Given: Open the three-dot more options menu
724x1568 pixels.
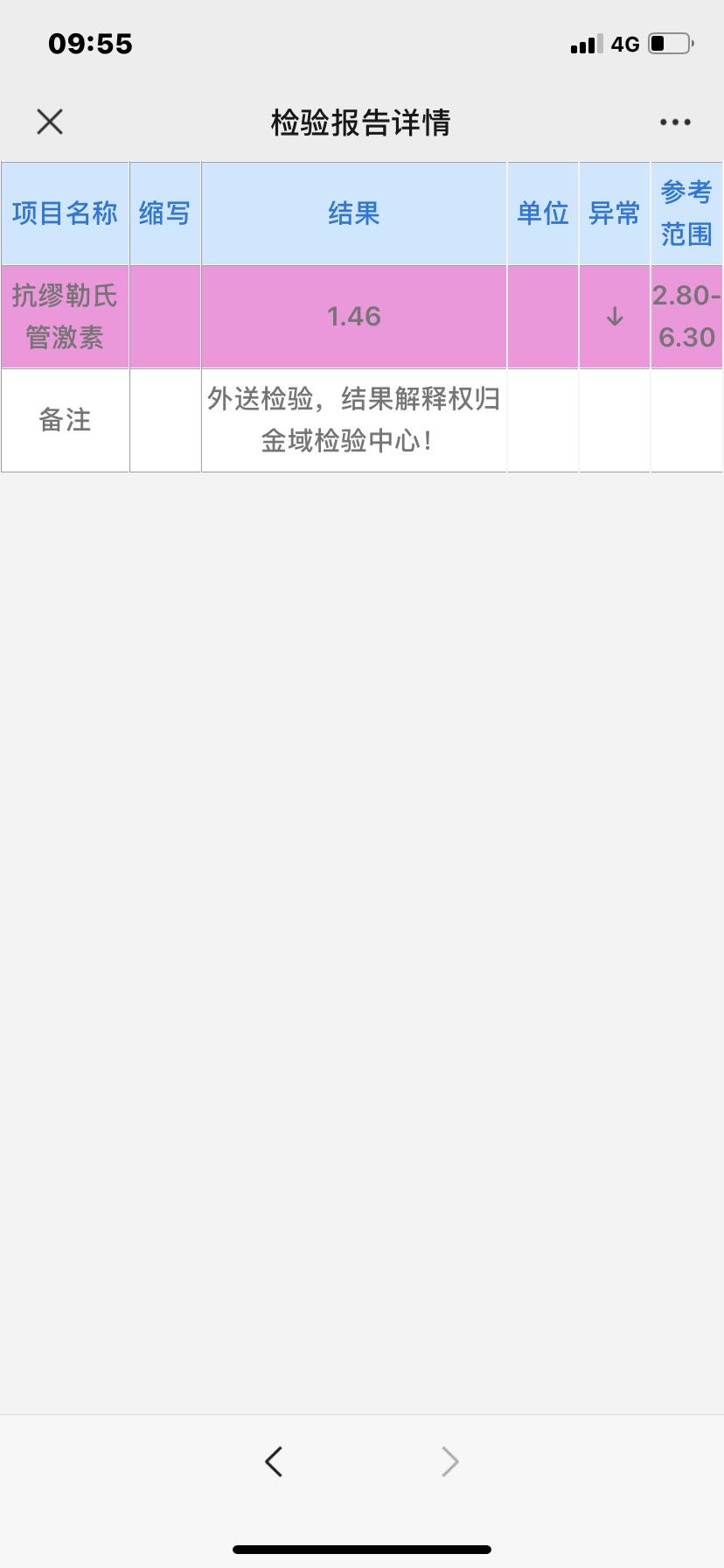Looking at the screenshot, I should point(673,122).
